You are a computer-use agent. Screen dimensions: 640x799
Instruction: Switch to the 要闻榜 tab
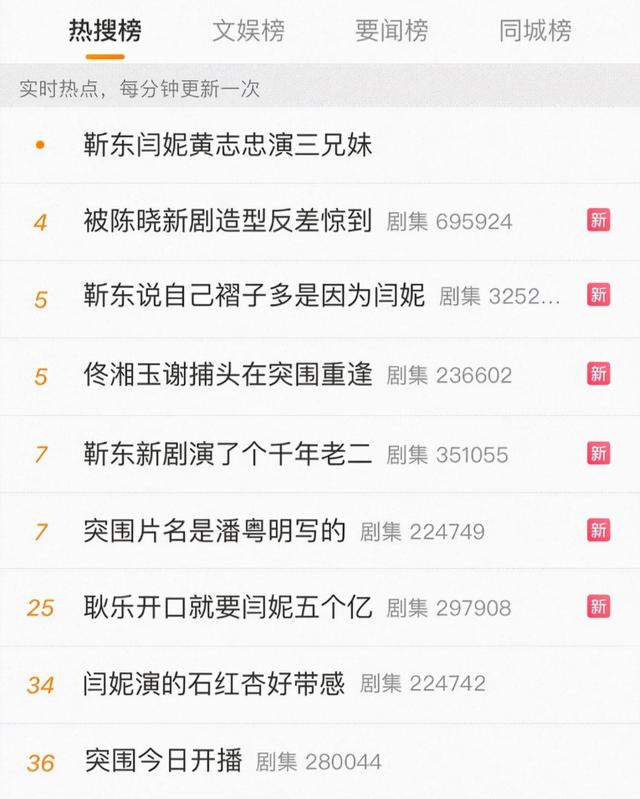391,30
